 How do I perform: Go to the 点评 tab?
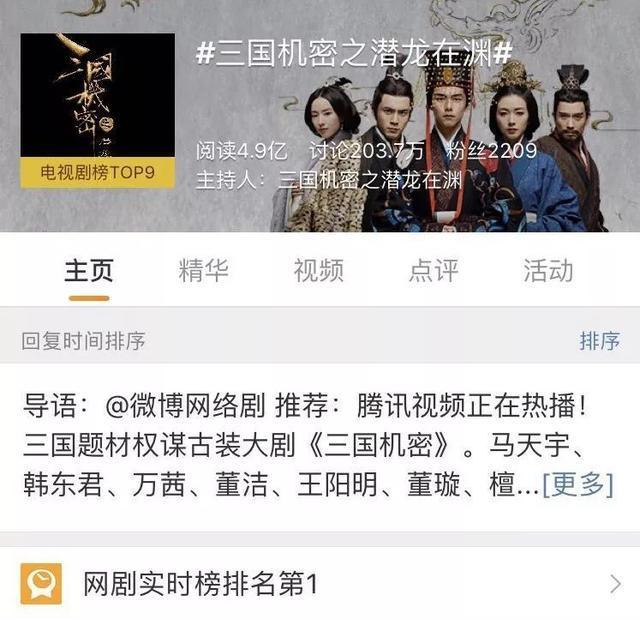coord(434,270)
